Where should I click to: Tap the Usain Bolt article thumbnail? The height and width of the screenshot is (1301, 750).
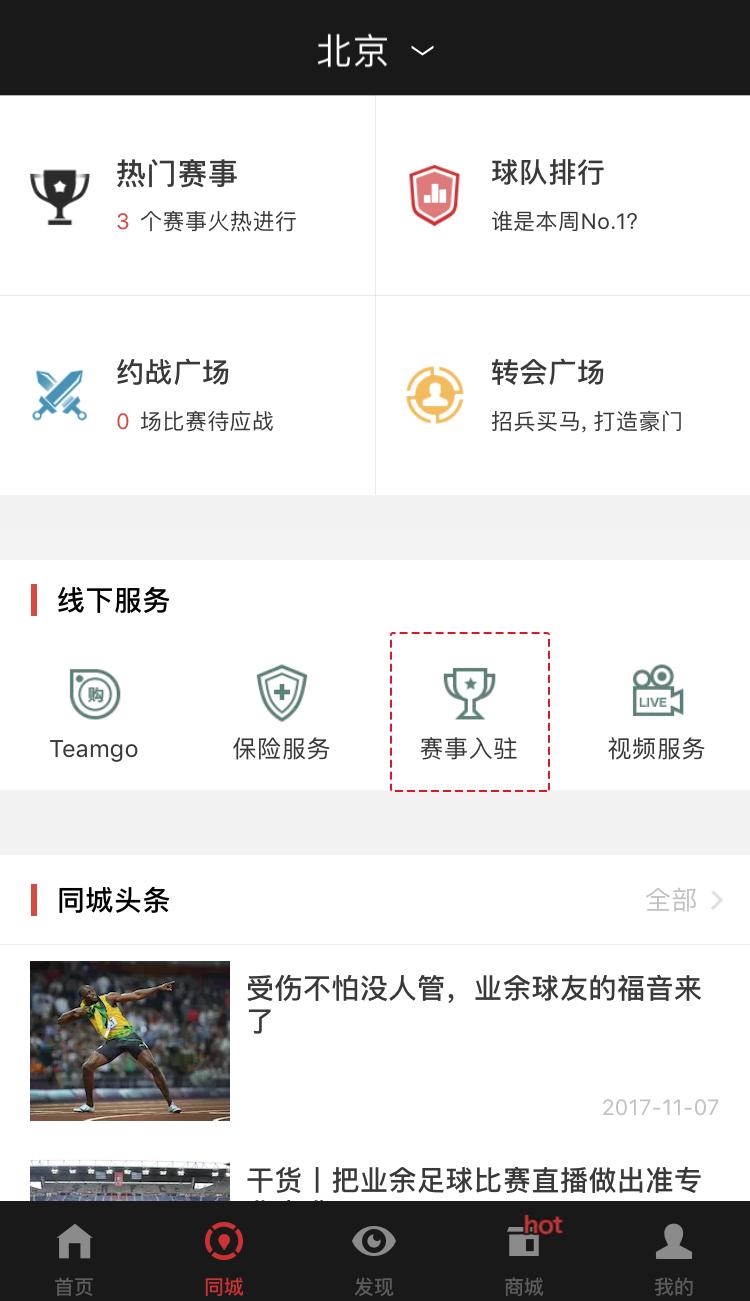pyautogui.click(x=130, y=1040)
